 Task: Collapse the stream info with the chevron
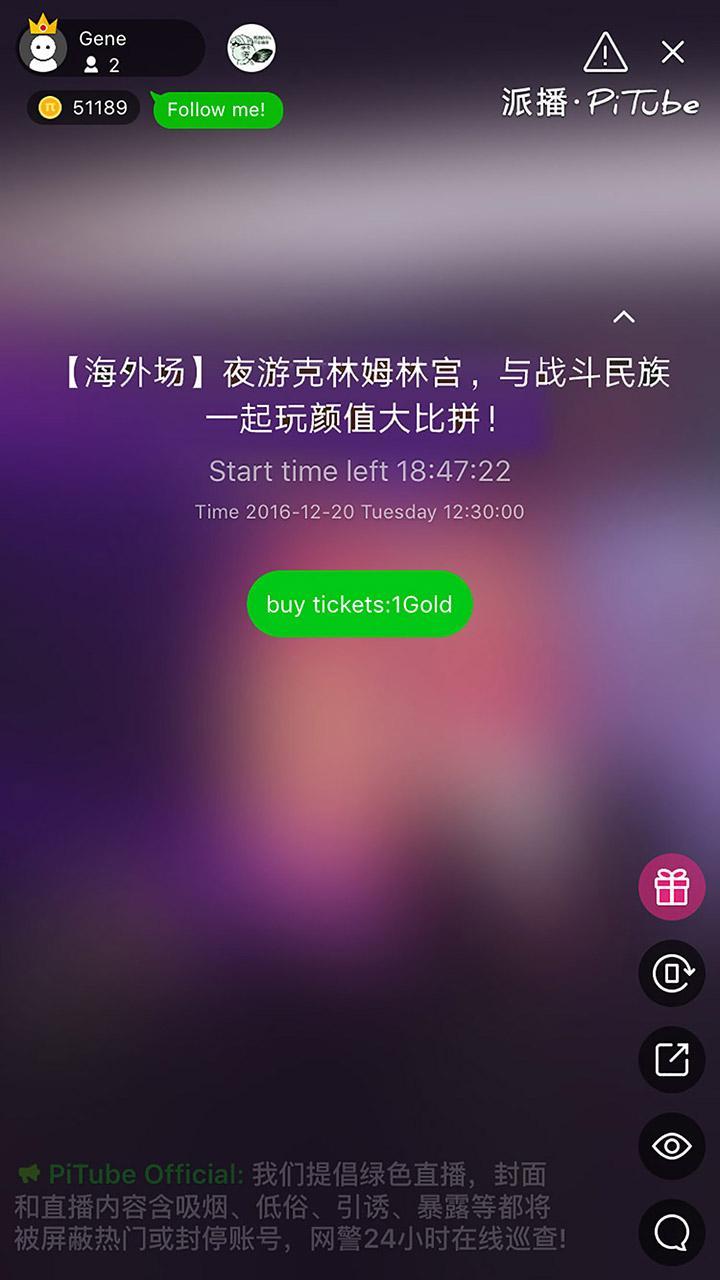tap(623, 317)
